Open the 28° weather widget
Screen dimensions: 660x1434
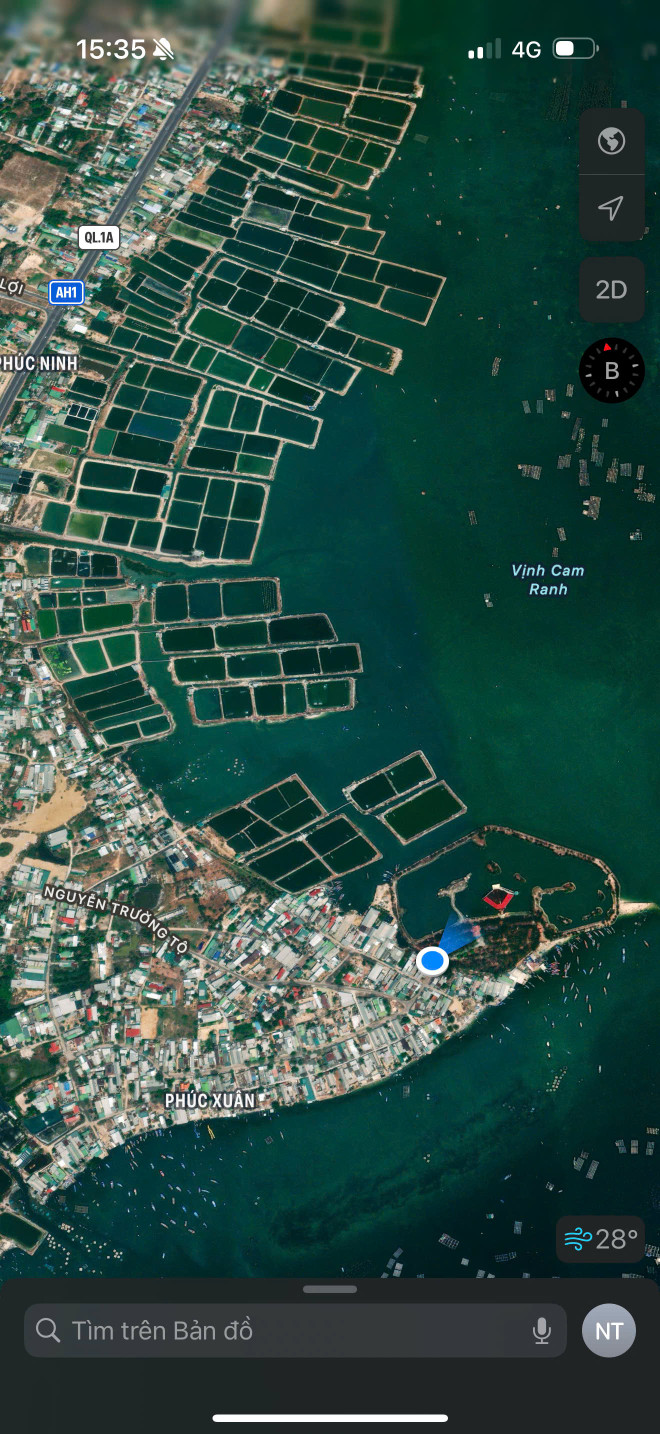[x=601, y=1240]
